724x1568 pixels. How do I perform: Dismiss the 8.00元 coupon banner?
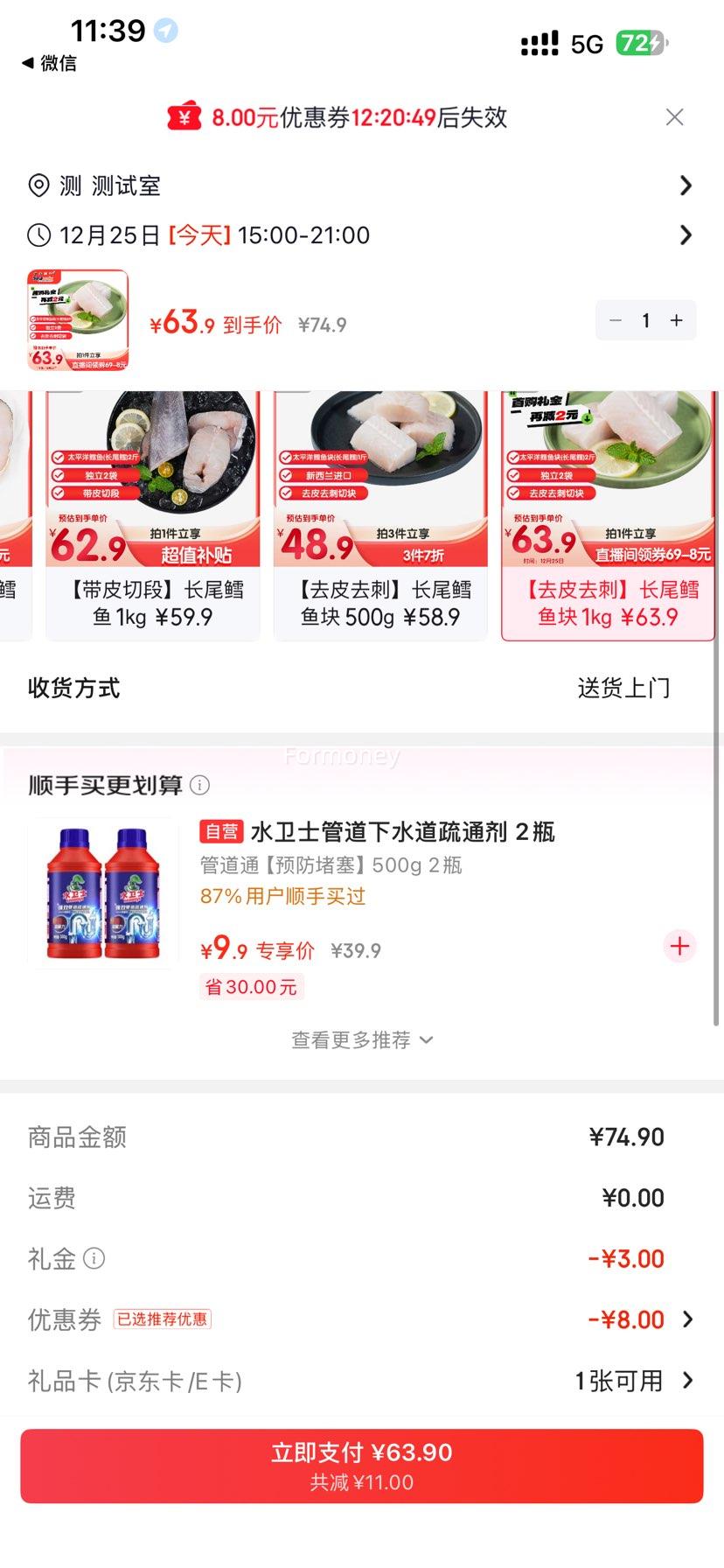674,116
